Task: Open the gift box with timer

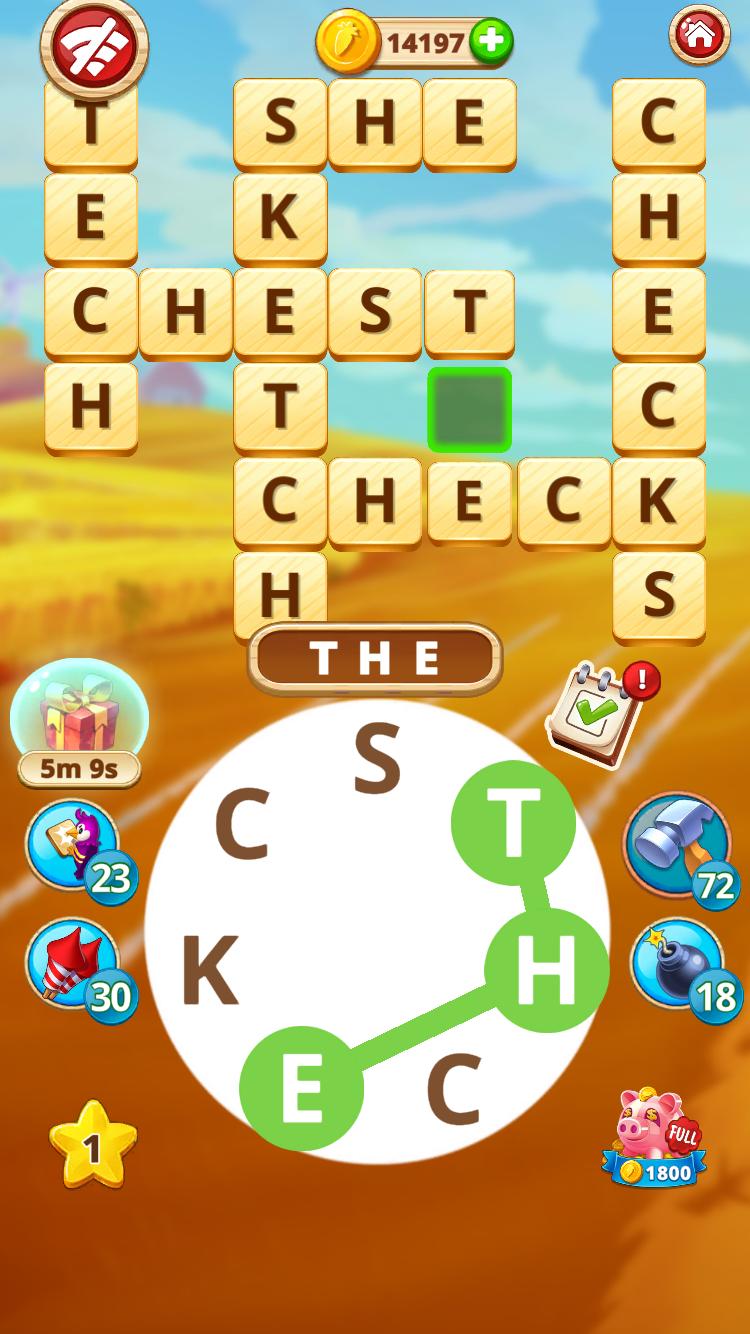Action: point(79,724)
